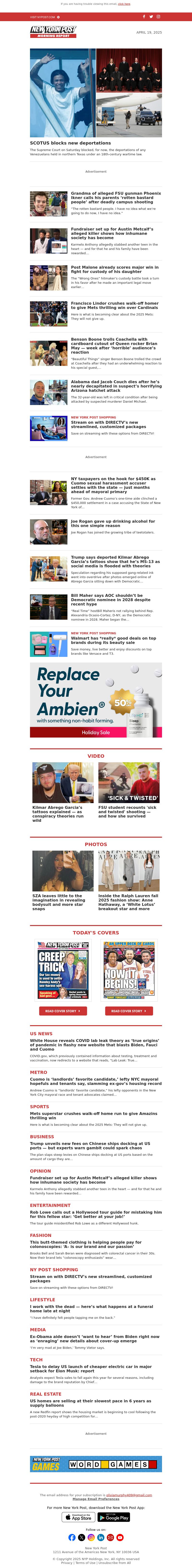
Task: Open the VISIT NYPOST.COM link
Action: (x=42, y=17)
